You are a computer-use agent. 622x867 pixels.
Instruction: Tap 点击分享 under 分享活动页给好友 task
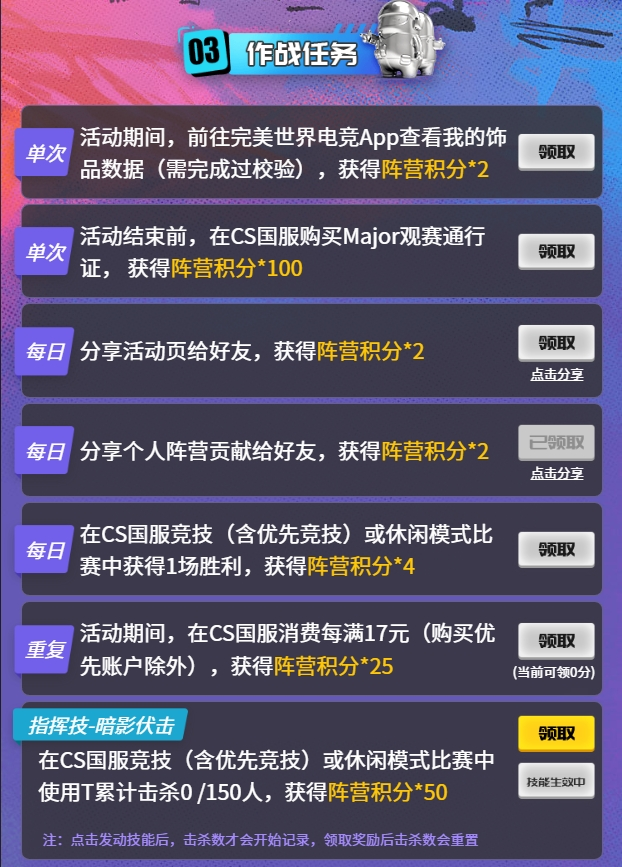[556, 375]
